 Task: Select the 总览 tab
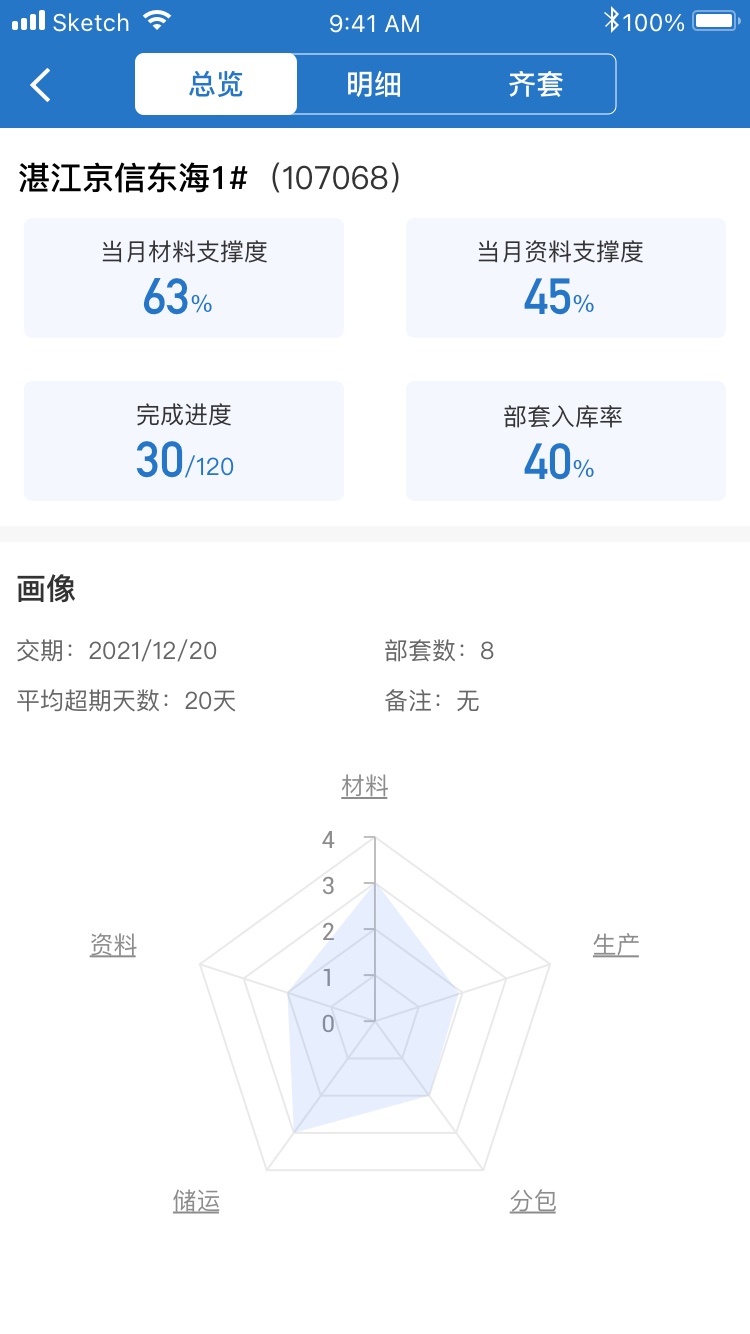[216, 84]
